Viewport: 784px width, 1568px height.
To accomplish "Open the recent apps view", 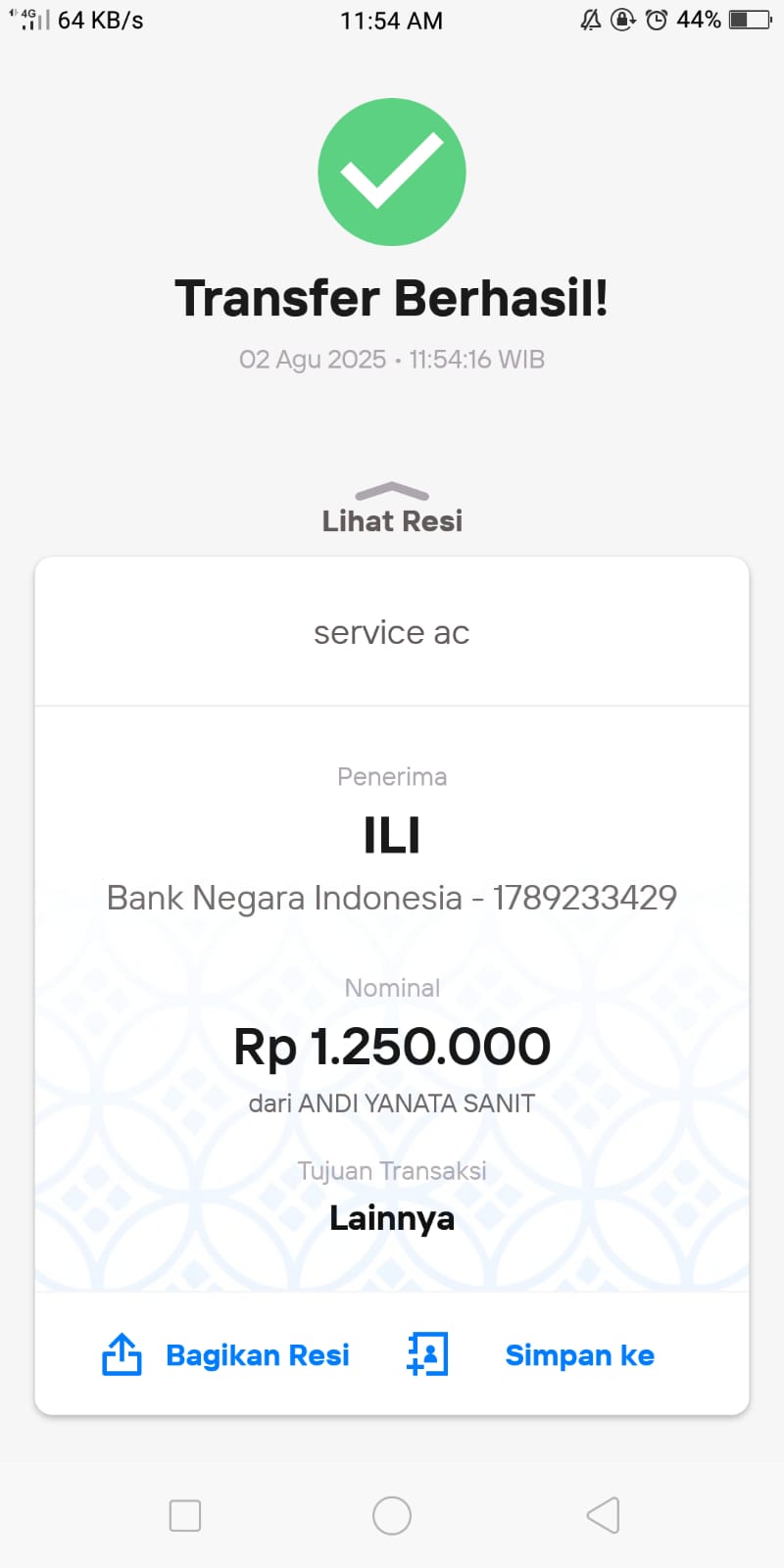I will click(185, 1515).
